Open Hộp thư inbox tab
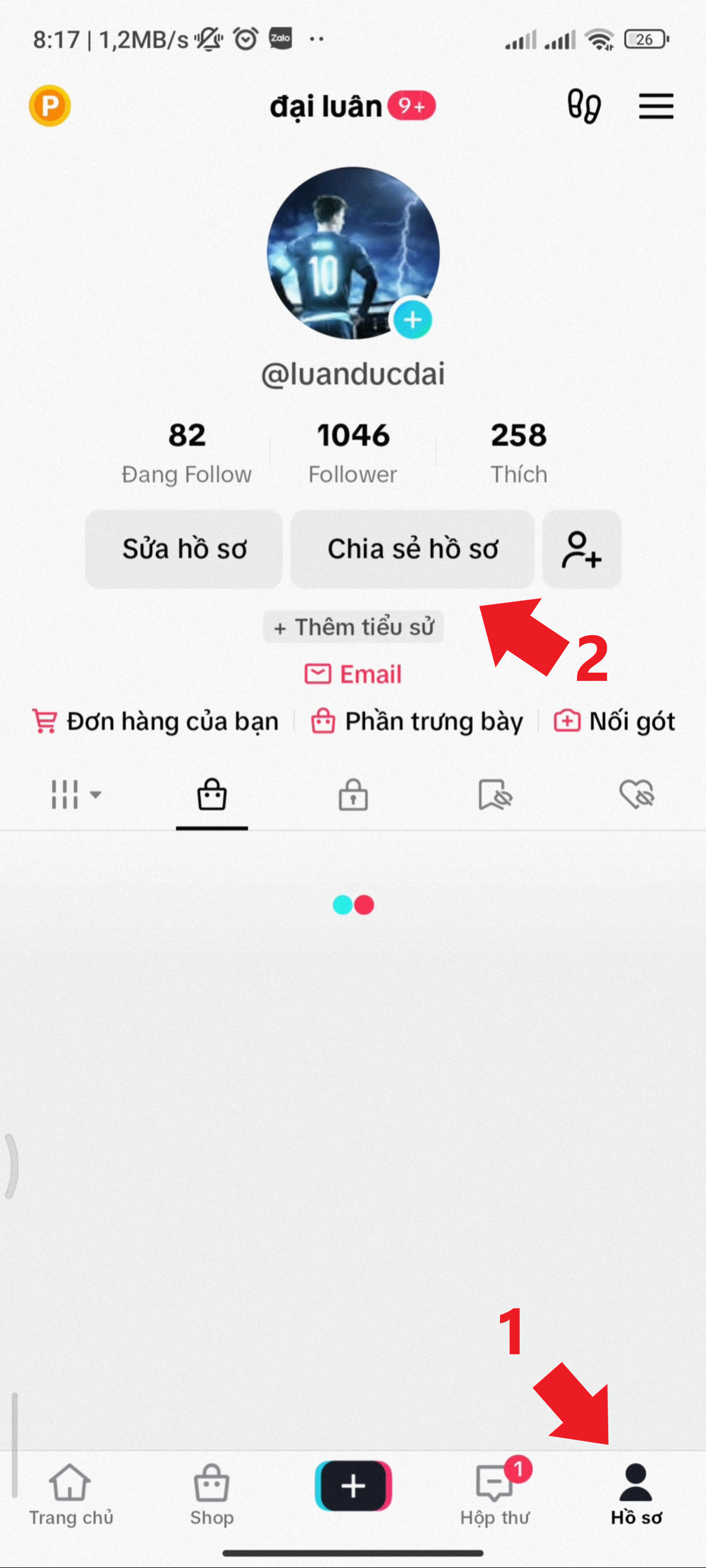Screen dimensions: 706x1568 [495, 1495]
